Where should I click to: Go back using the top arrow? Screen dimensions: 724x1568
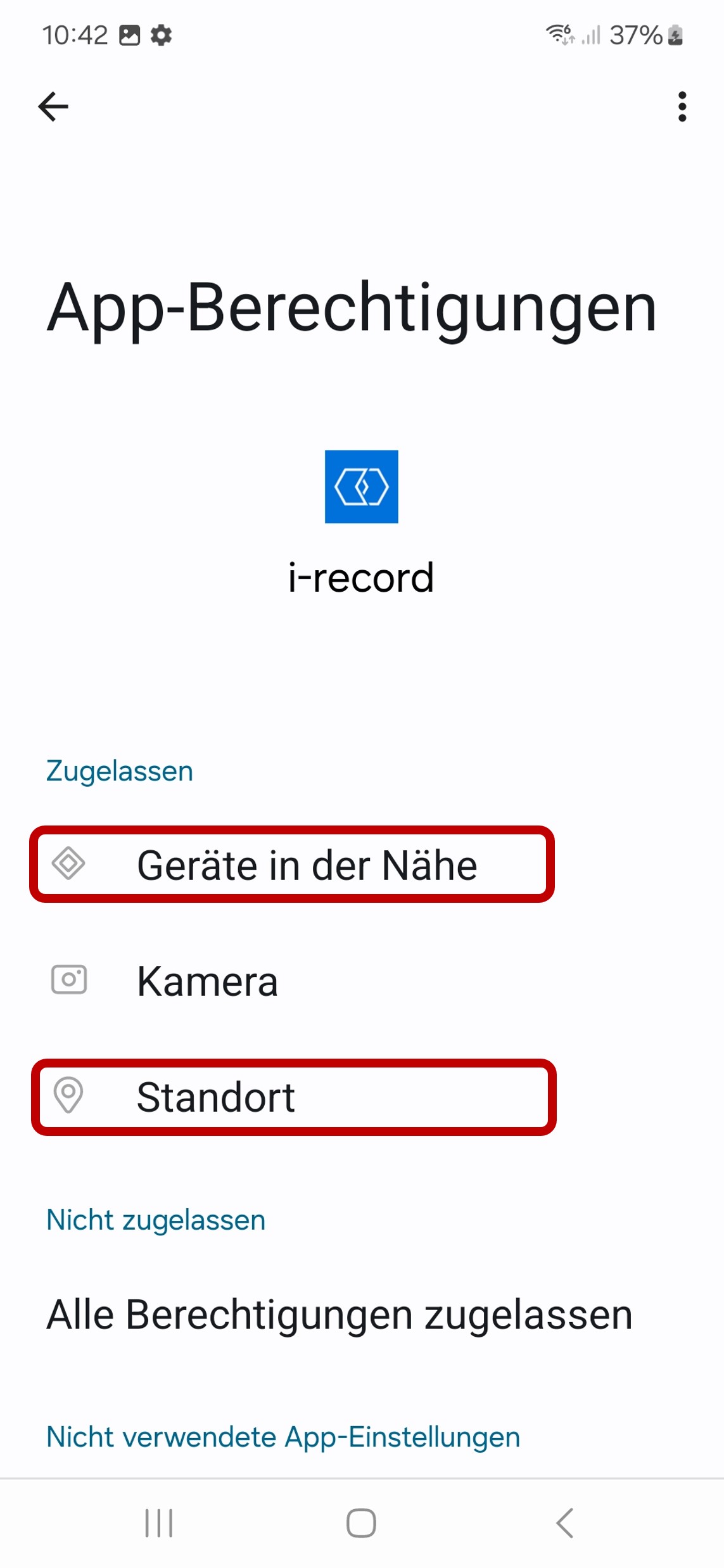coord(53,106)
